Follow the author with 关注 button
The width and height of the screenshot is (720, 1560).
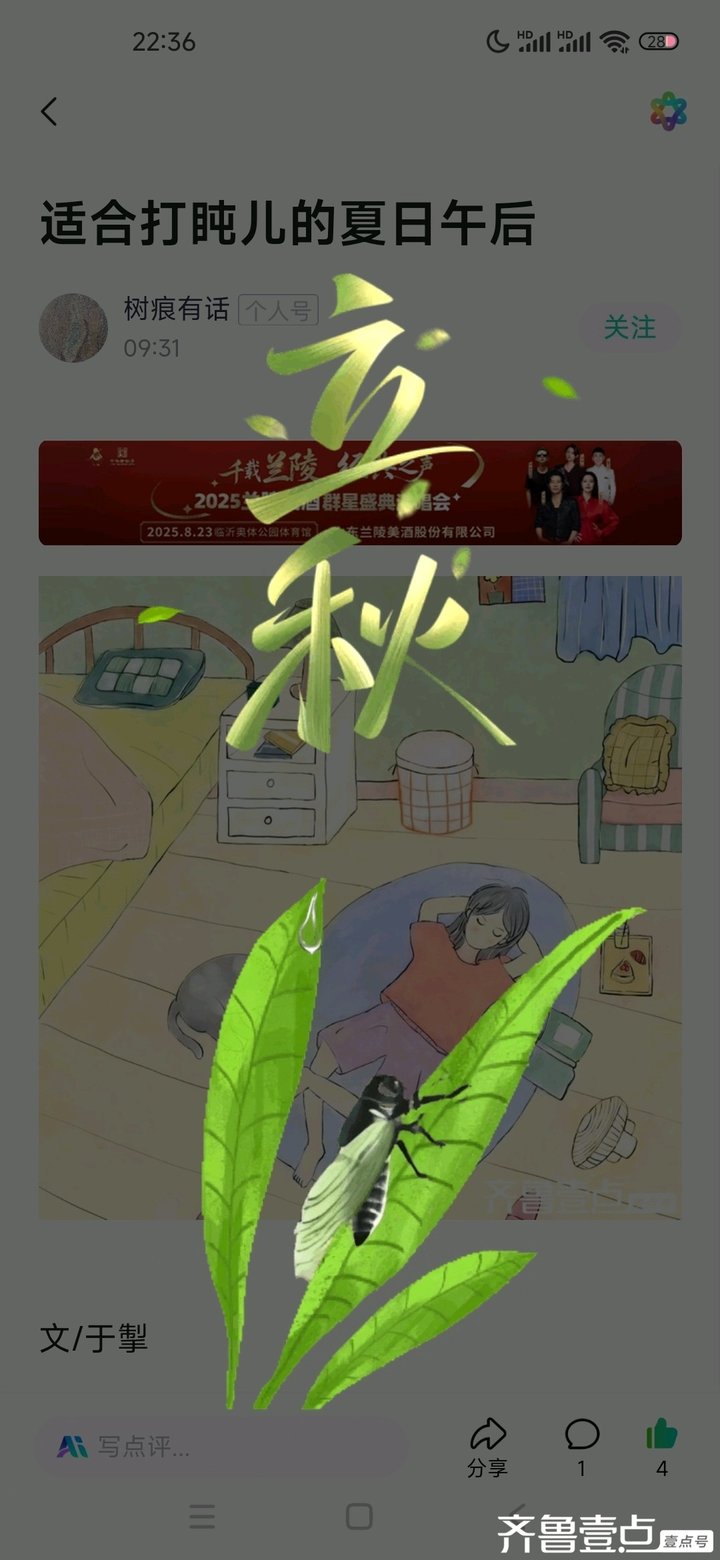[630, 327]
